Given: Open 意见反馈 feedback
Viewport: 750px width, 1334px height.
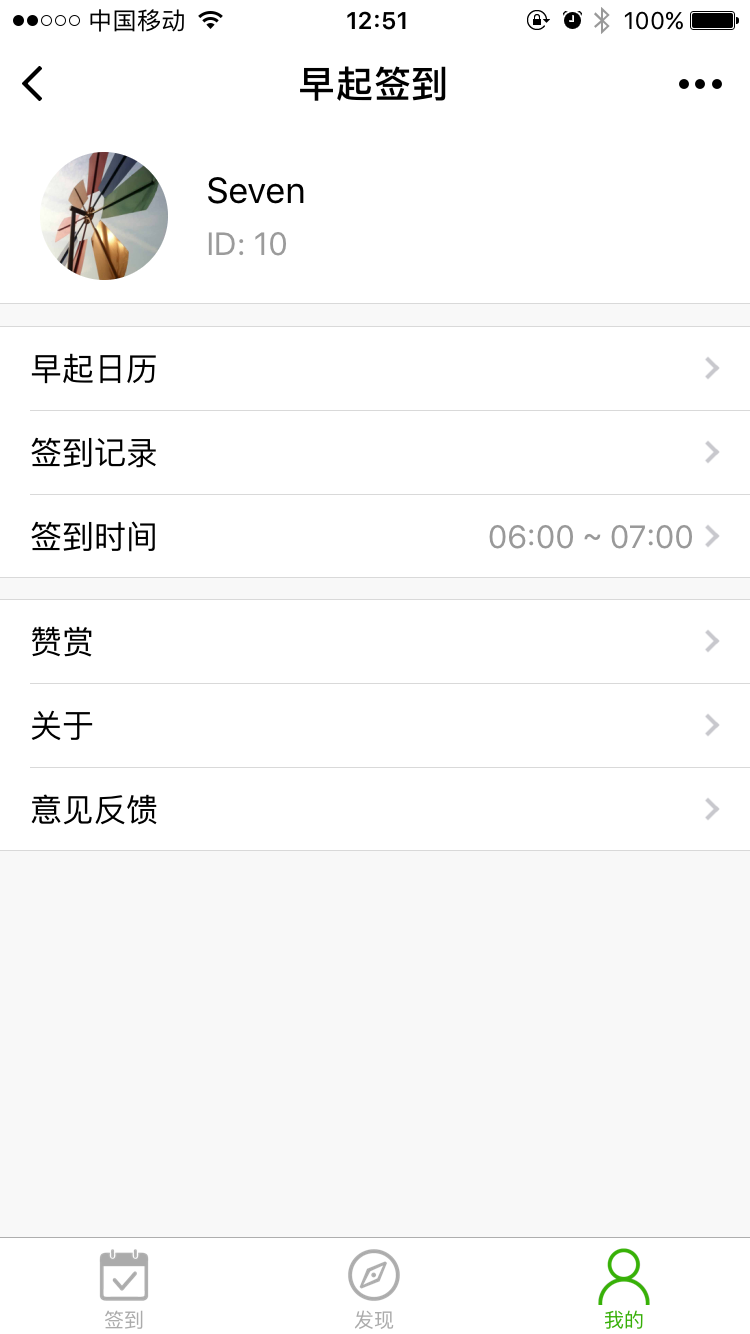Looking at the screenshot, I should (375, 809).
